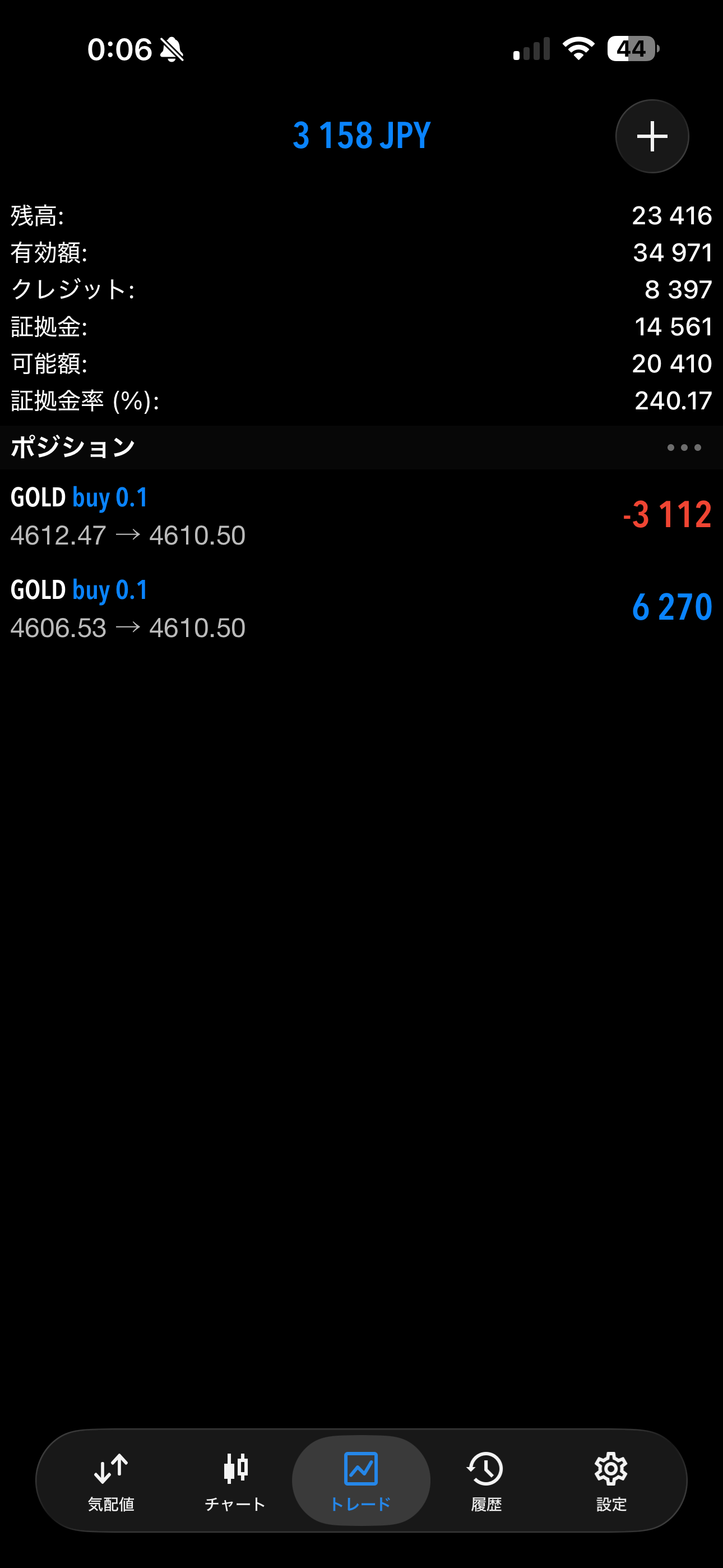Open the three-dot menu beside ポジション

tap(683, 448)
